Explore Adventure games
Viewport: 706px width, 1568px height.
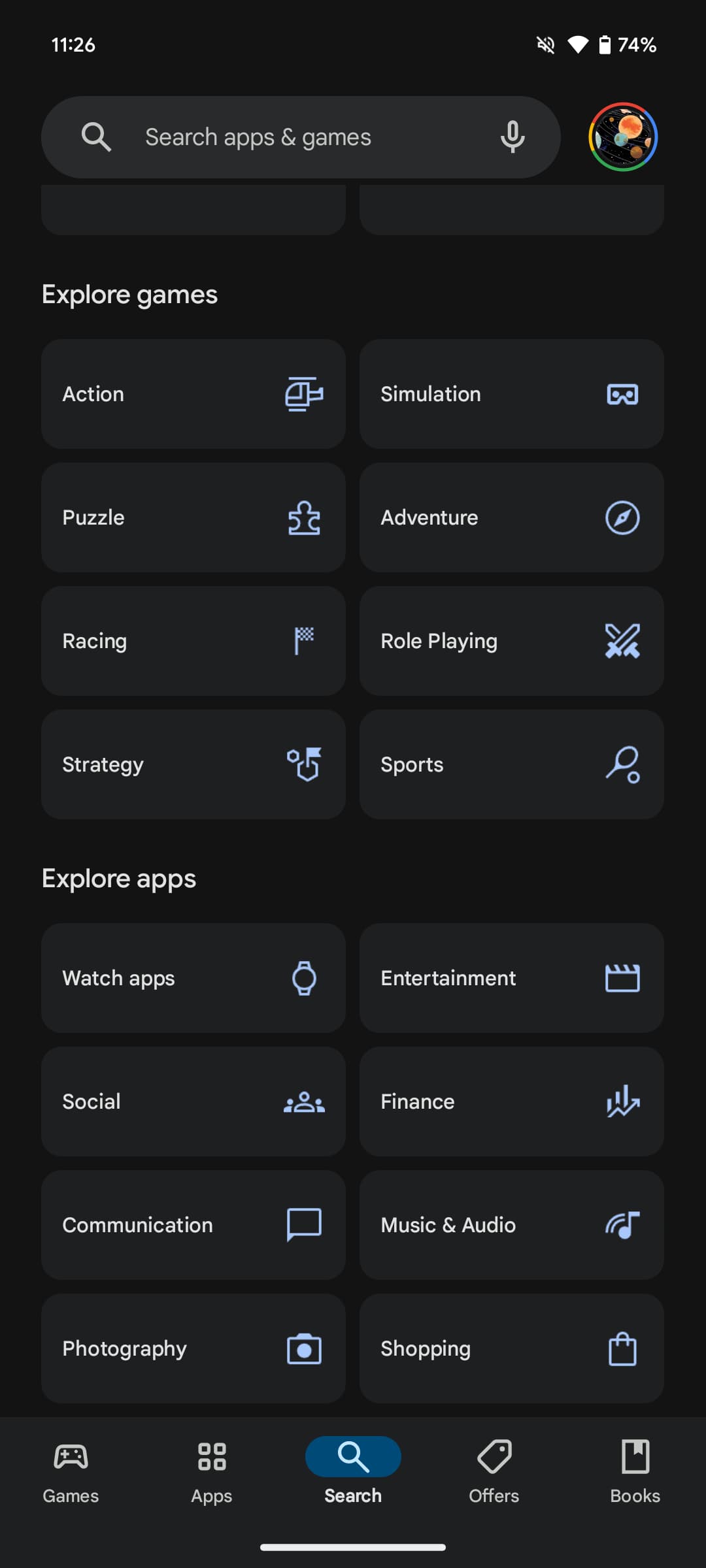[512, 517]
